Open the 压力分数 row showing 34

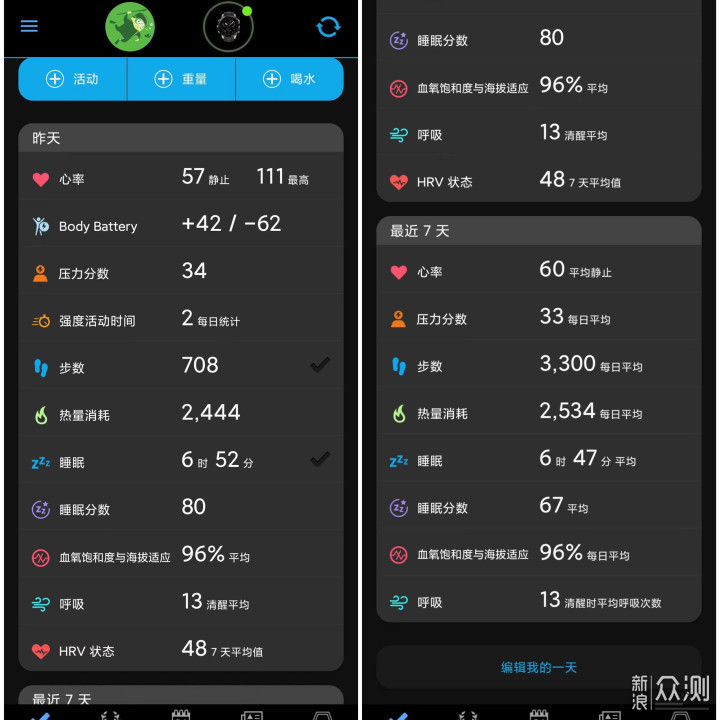click(180, 273)
